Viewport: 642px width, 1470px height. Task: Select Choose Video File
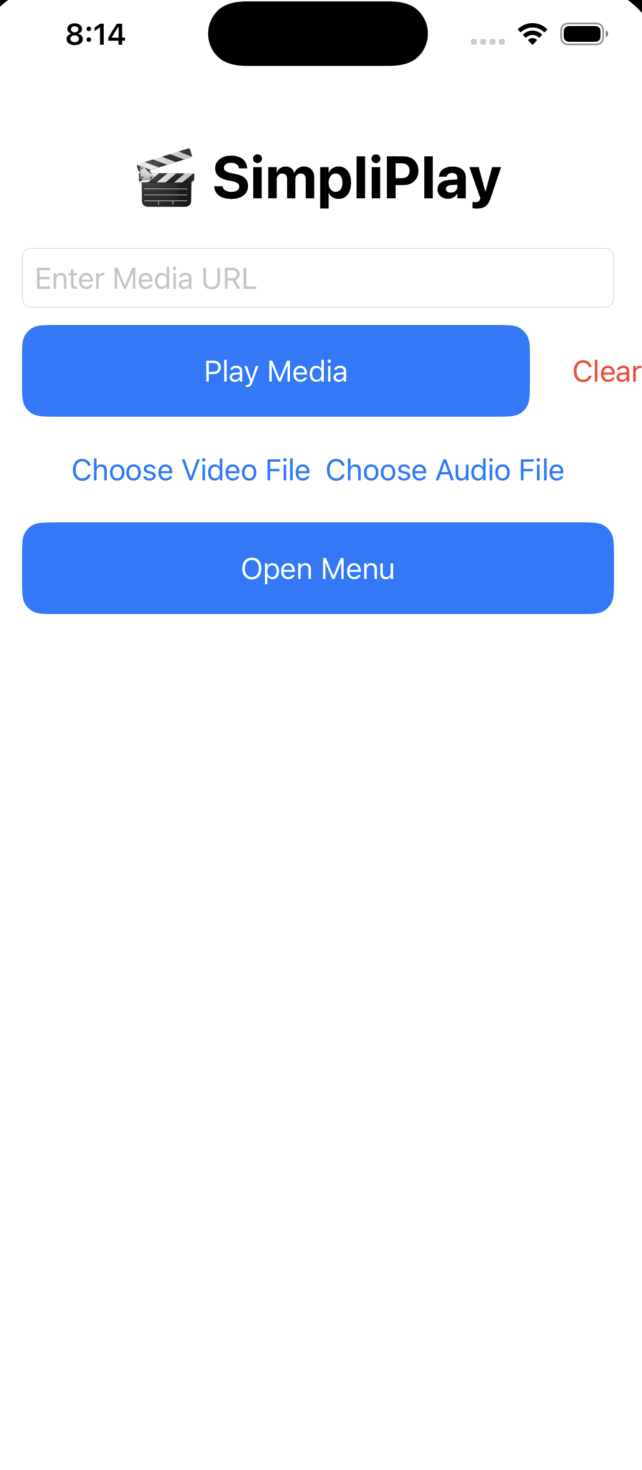191,470
